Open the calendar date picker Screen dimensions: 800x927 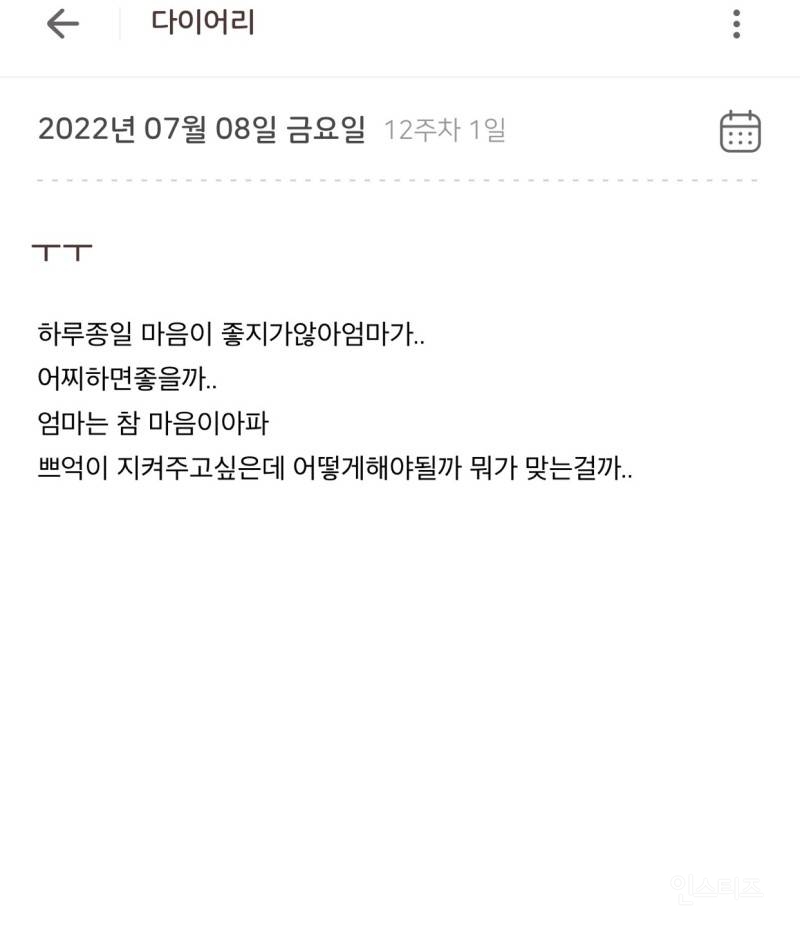pyautogui.click(x=740, y=131)
